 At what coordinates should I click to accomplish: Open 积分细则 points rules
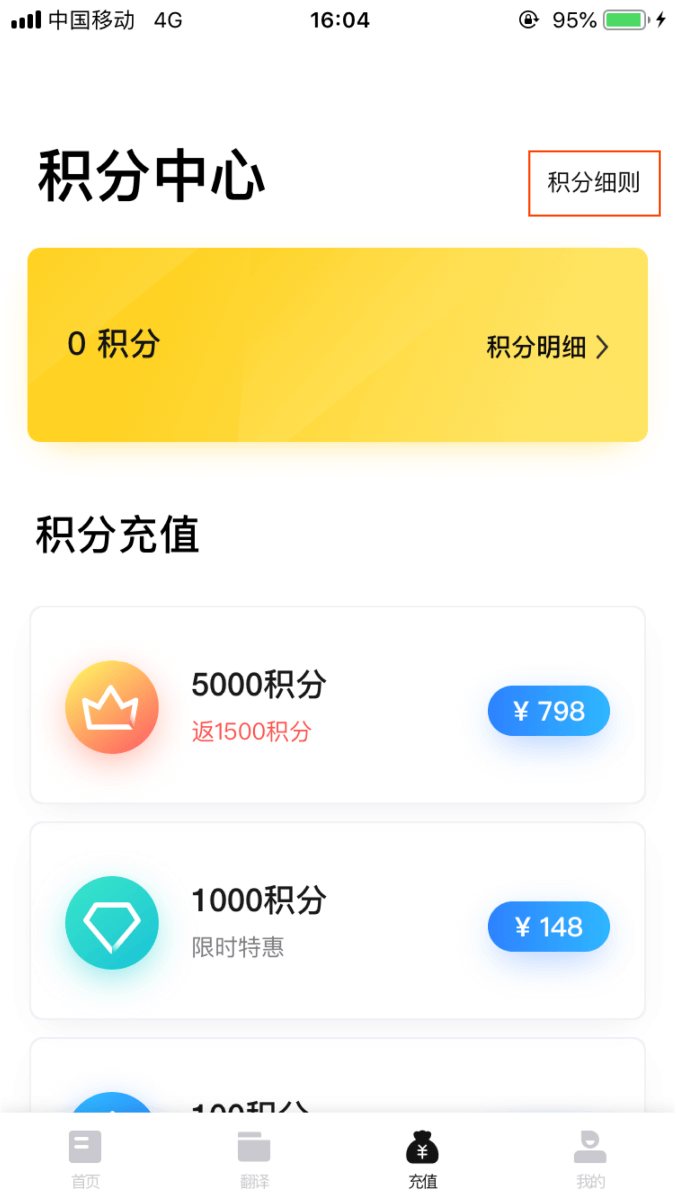point(594,183)
